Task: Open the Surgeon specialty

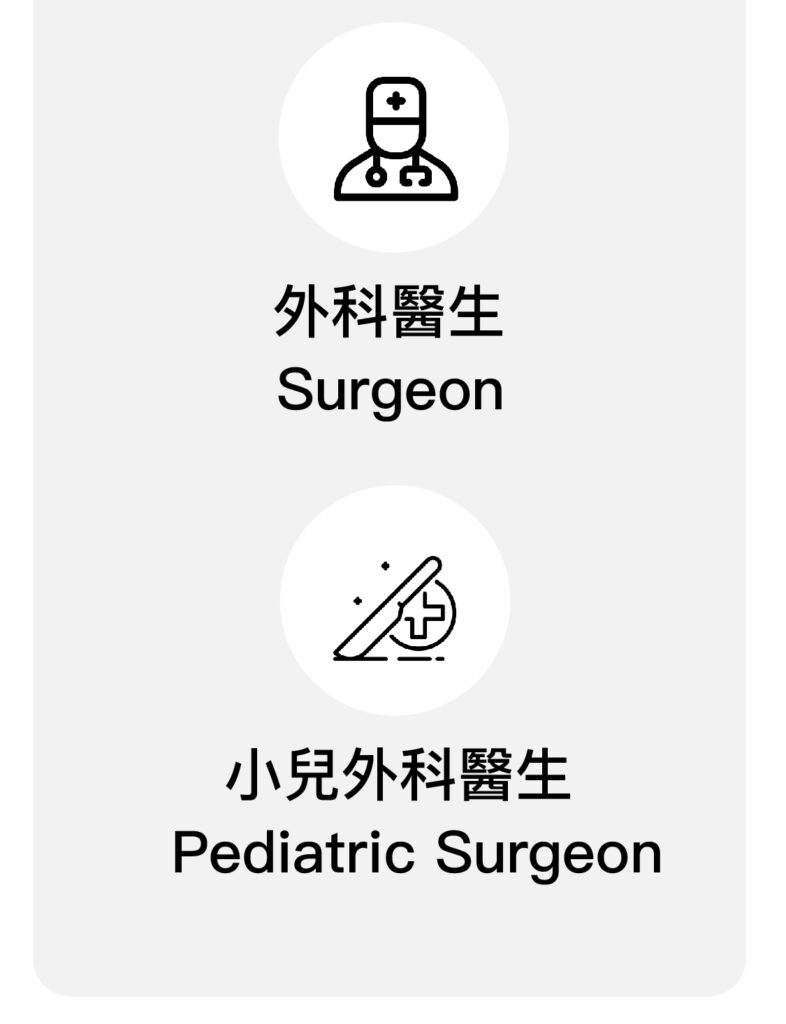Action: click(393, 137)
